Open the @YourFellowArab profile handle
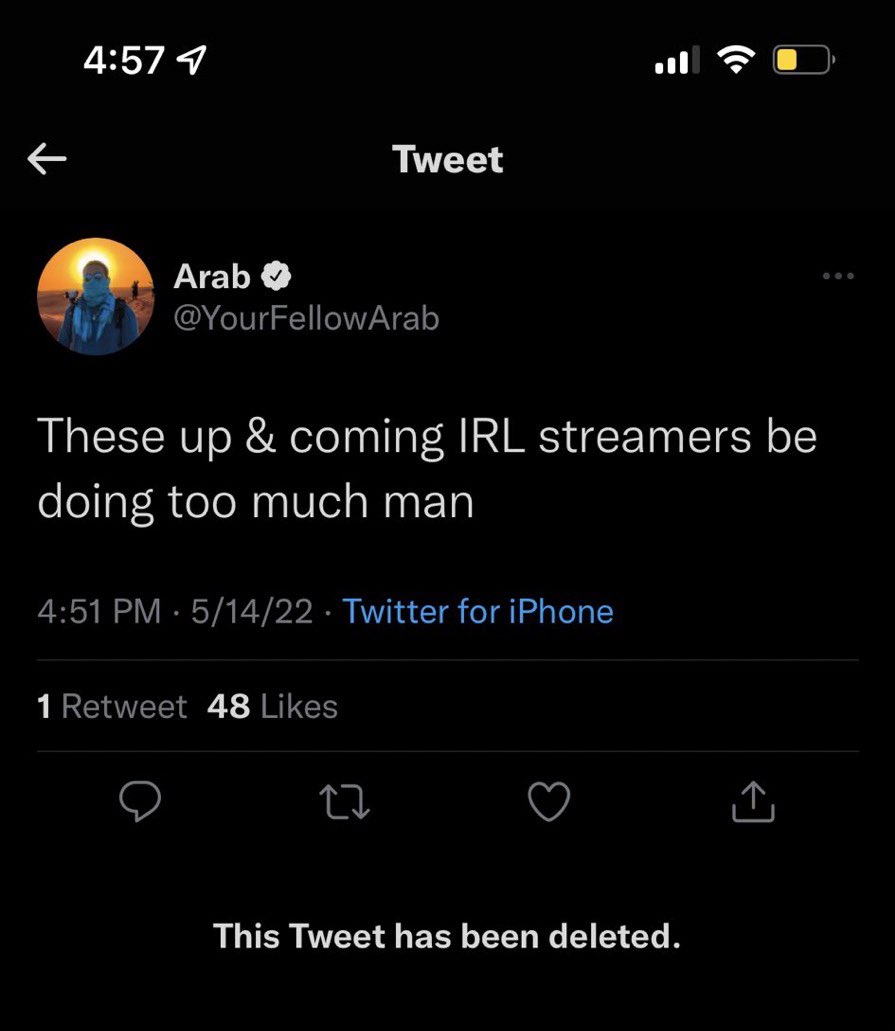Image resolution: width=895 pixels, height=1031 pixels. [x=306, y=318]
